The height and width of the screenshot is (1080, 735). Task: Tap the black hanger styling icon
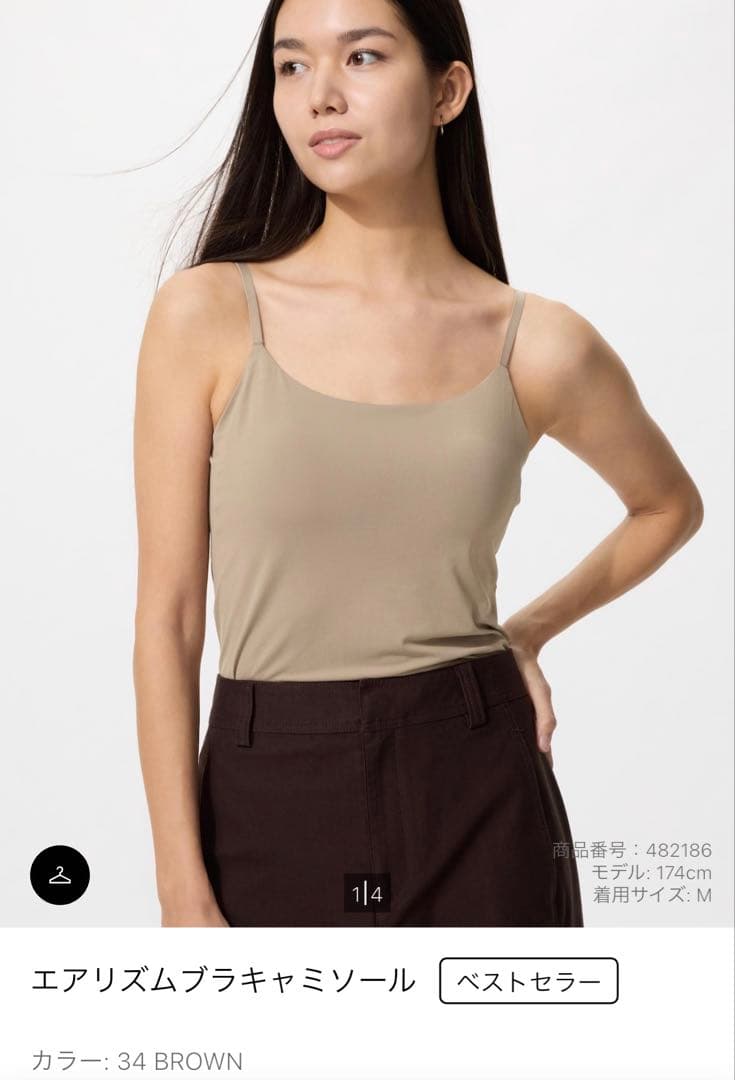(x=60, y=875)
